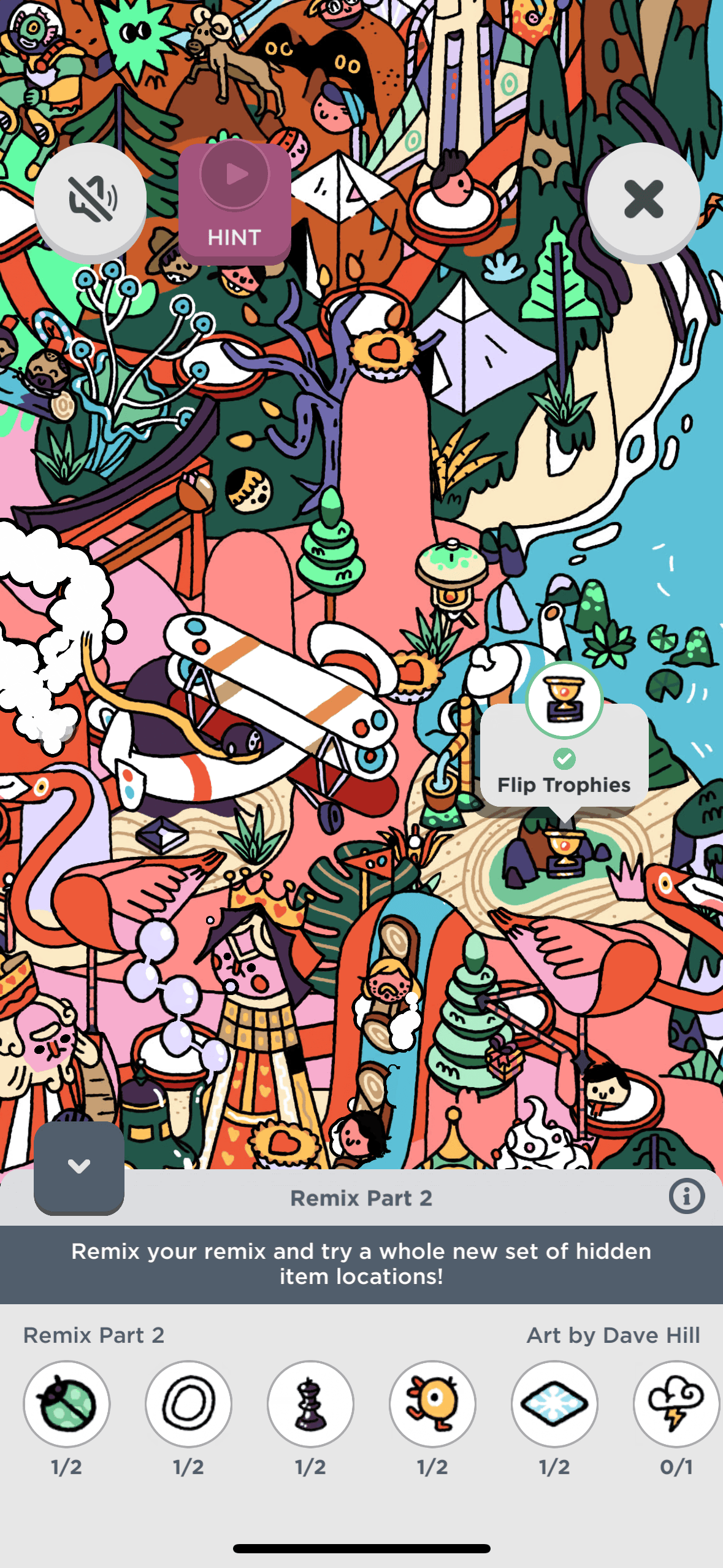This screenshot has height=1568, width=723.
Task: Select the storm cloud hidden item
Action: [676, 1404]
